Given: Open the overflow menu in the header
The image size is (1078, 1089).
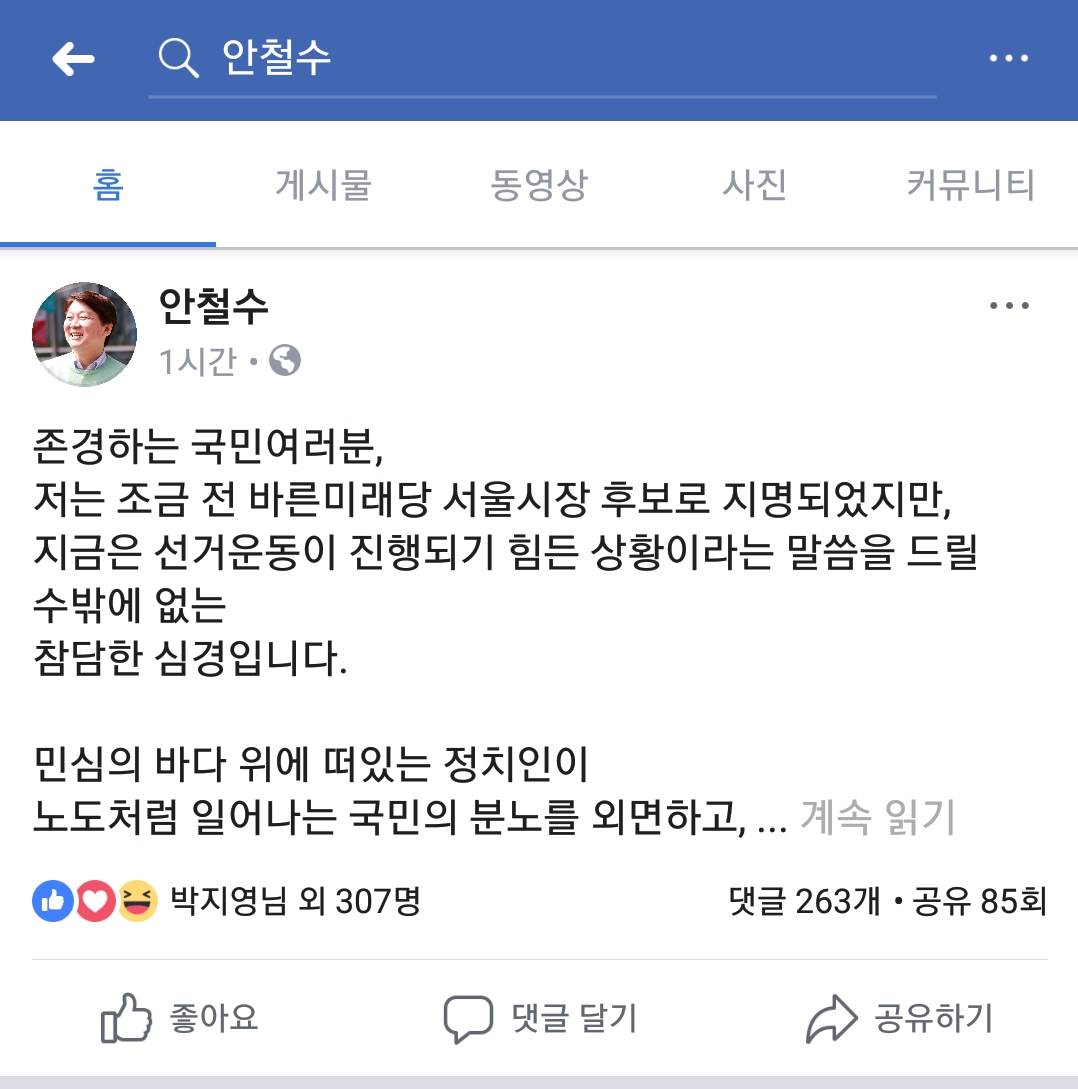Looking at the screenshot, I should pos(1008,59).
